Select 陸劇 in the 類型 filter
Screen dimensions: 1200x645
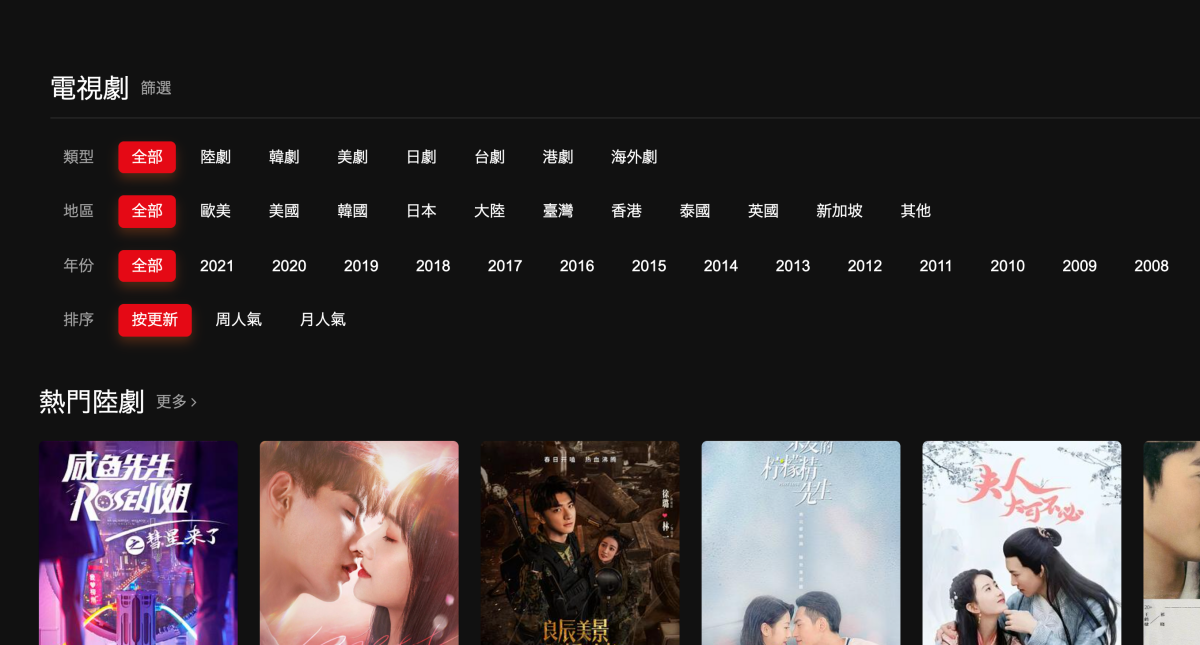coord(215,157)
